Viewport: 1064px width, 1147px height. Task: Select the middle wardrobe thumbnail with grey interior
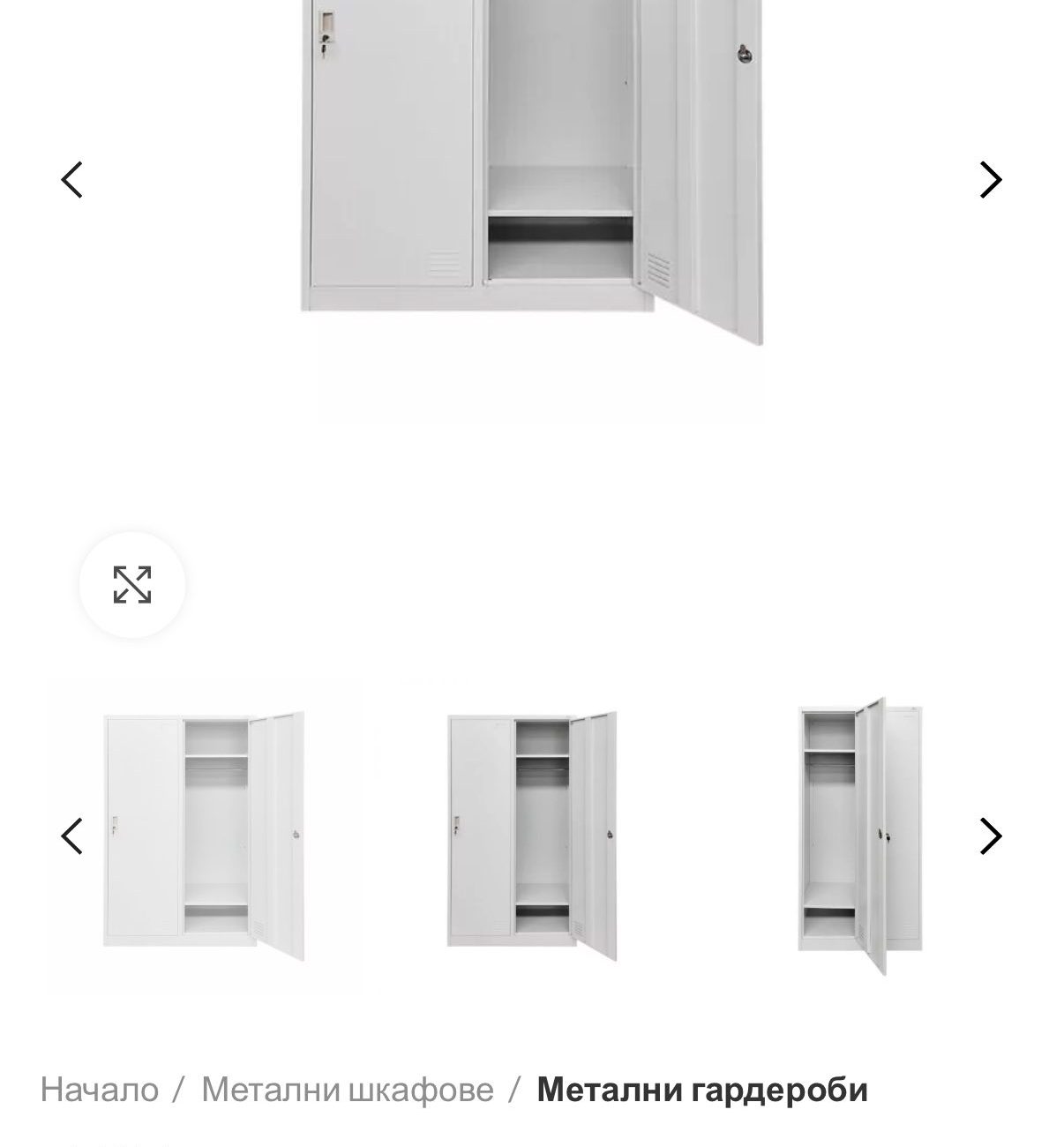point(532,836)
